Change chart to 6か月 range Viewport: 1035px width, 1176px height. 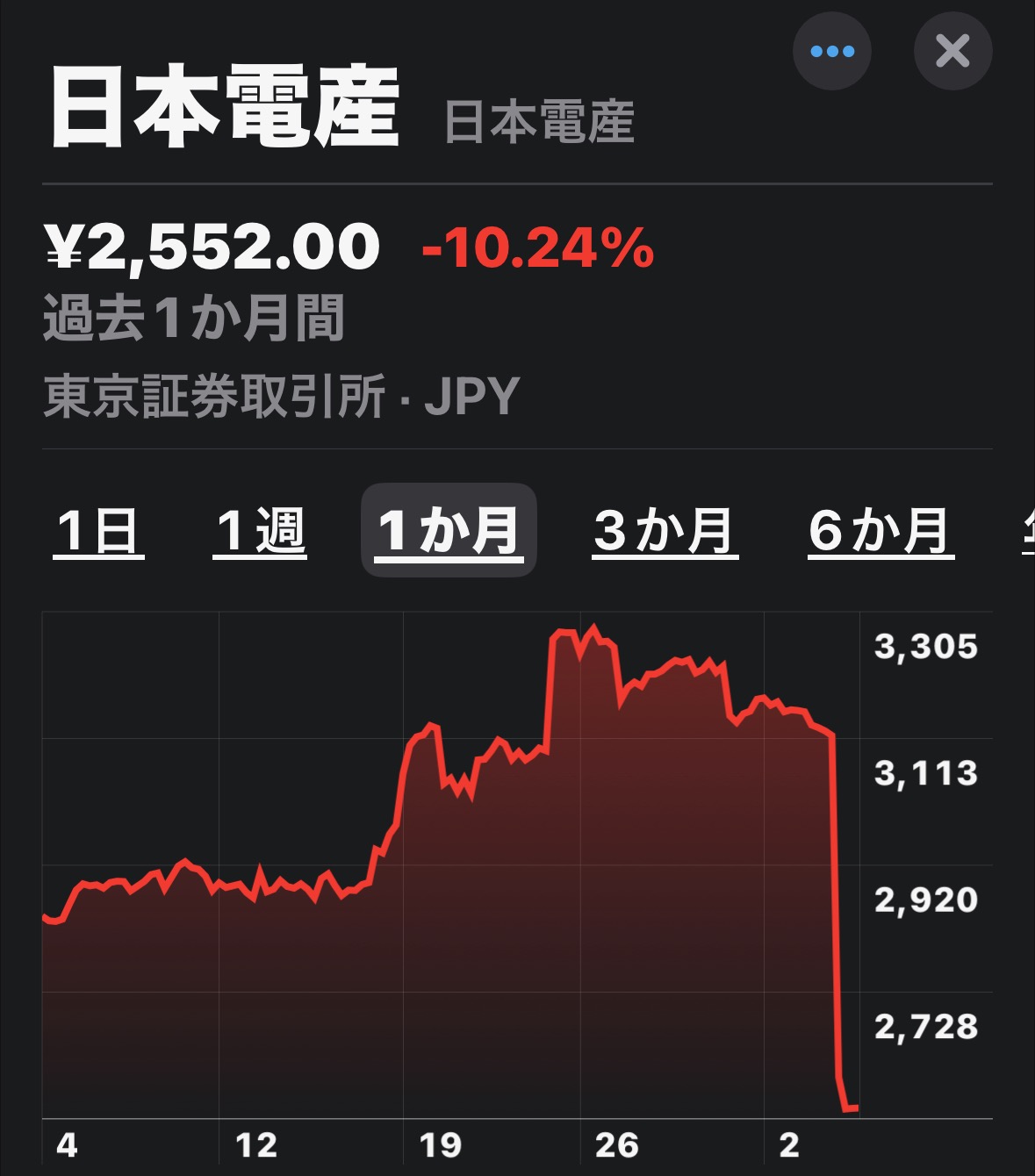coord(880,531)
